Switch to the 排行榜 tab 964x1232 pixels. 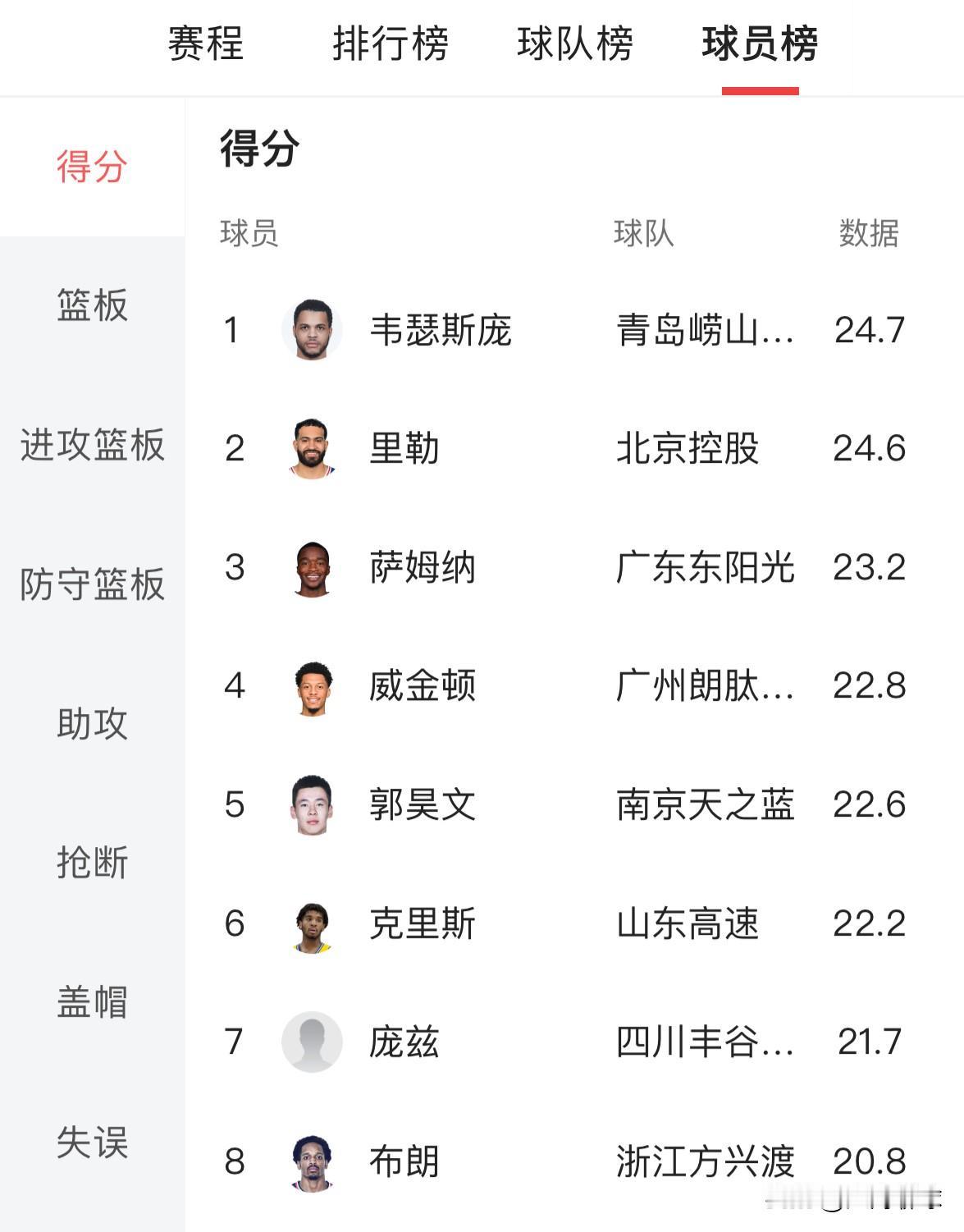[x=389, y=47]
